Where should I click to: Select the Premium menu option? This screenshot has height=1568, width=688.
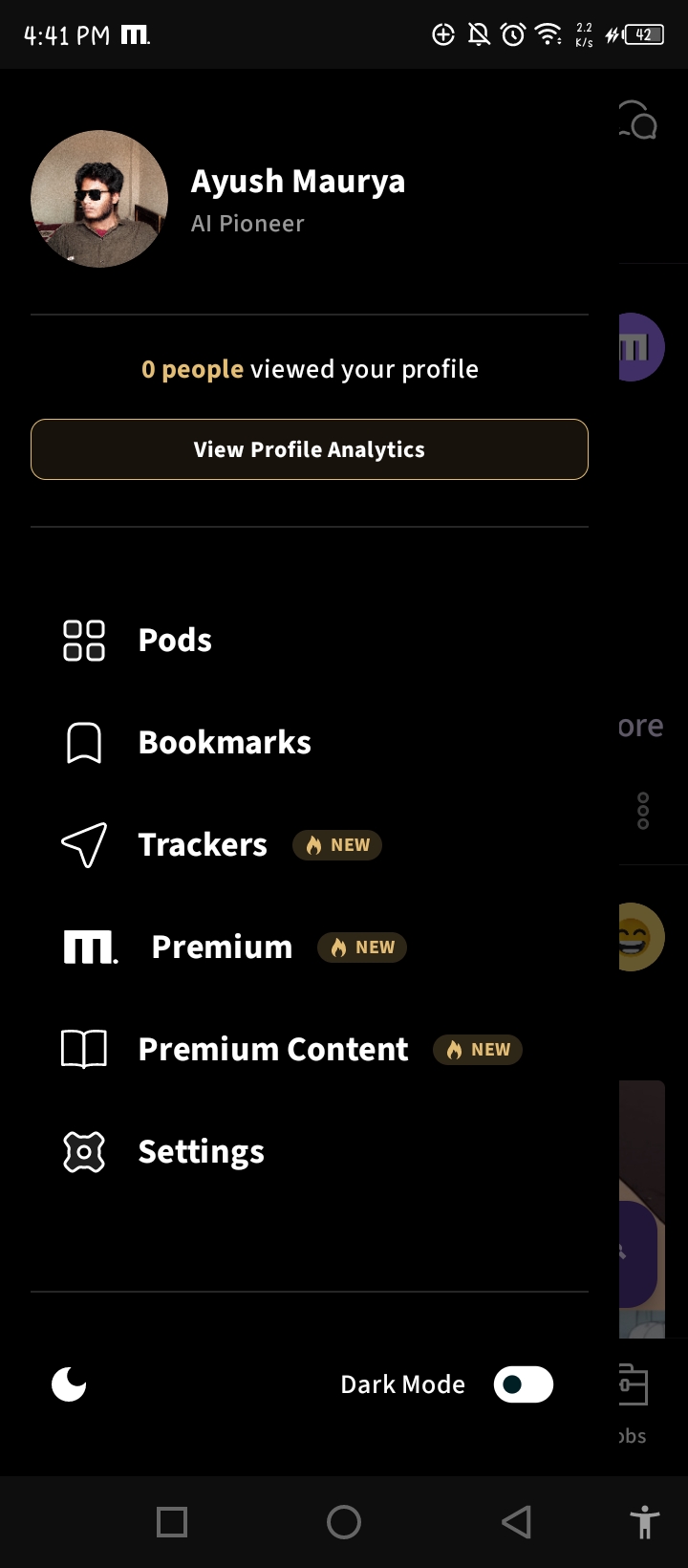pyautogui.click(x=222, y=947)
